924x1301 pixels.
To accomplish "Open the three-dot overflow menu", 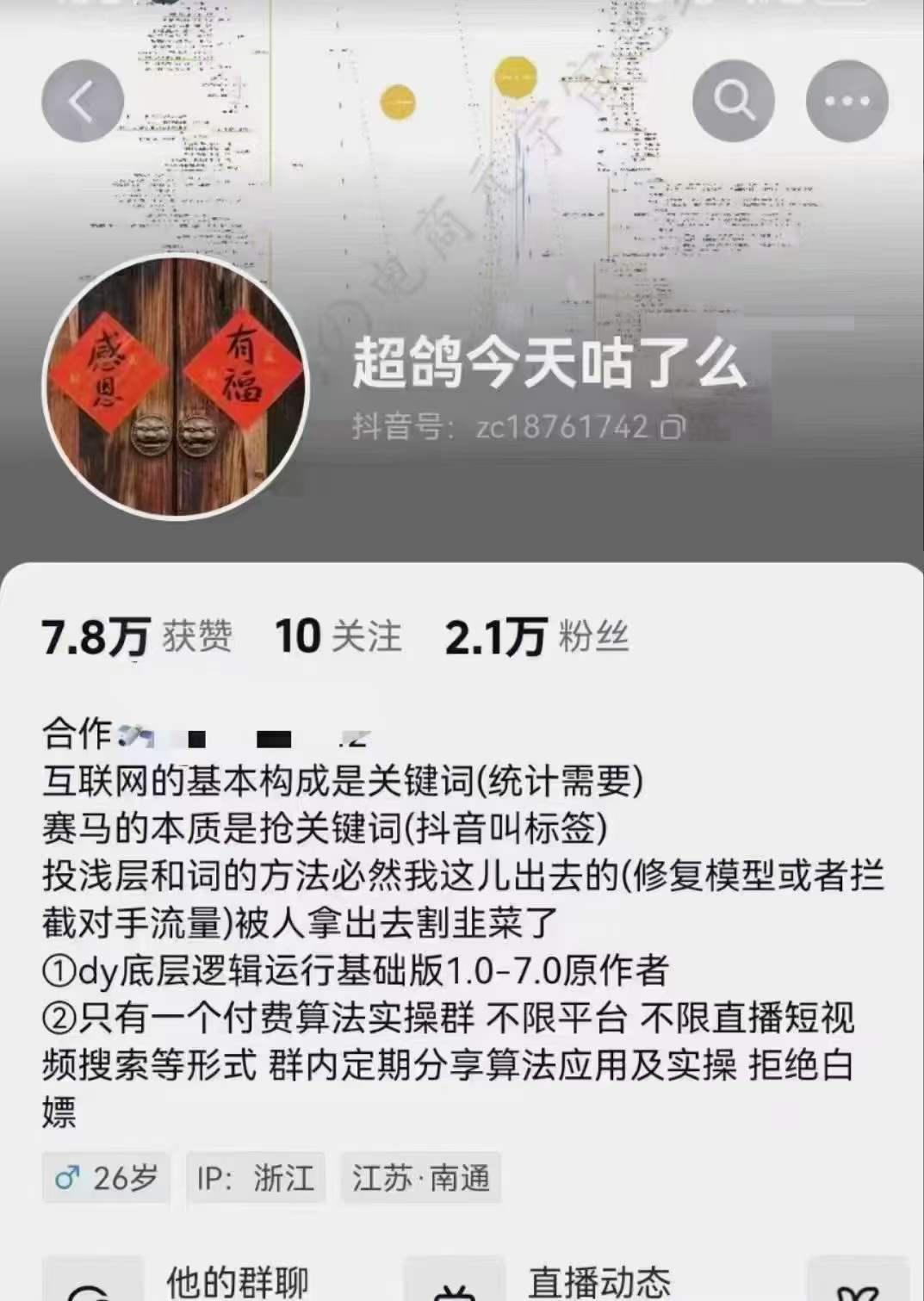I will 846,102.
